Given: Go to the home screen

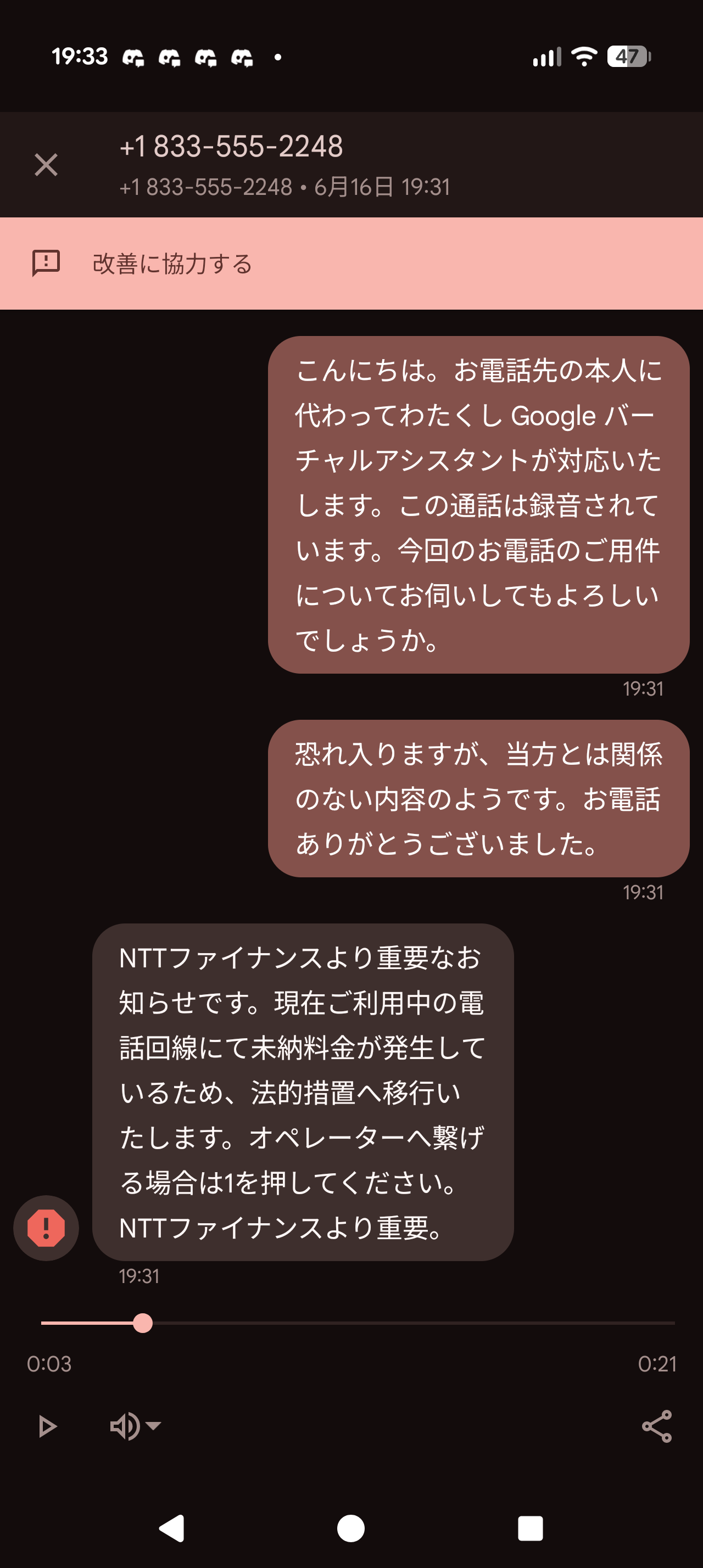Looking at the screenshot, I should [351, 1528].
